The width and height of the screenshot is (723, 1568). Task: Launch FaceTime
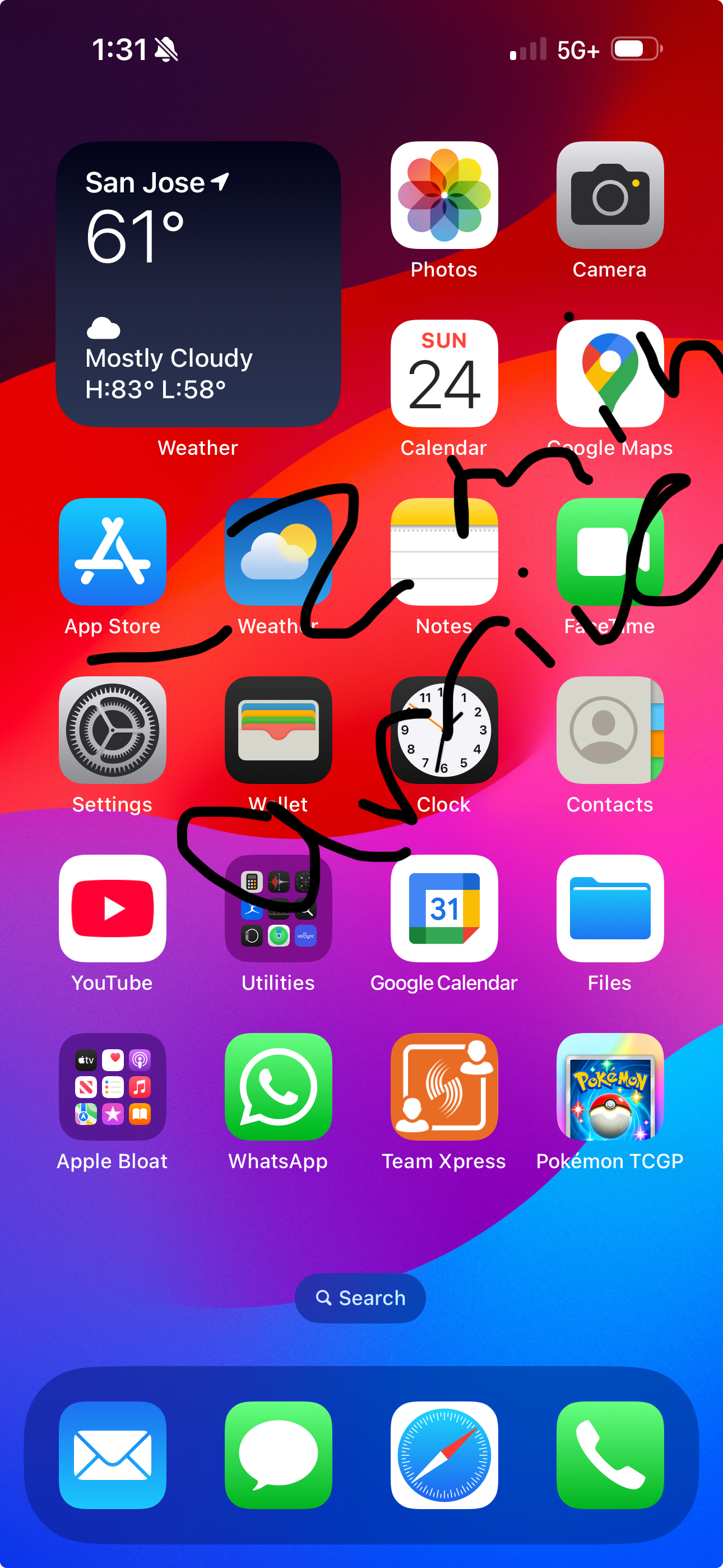pos(609,551)
